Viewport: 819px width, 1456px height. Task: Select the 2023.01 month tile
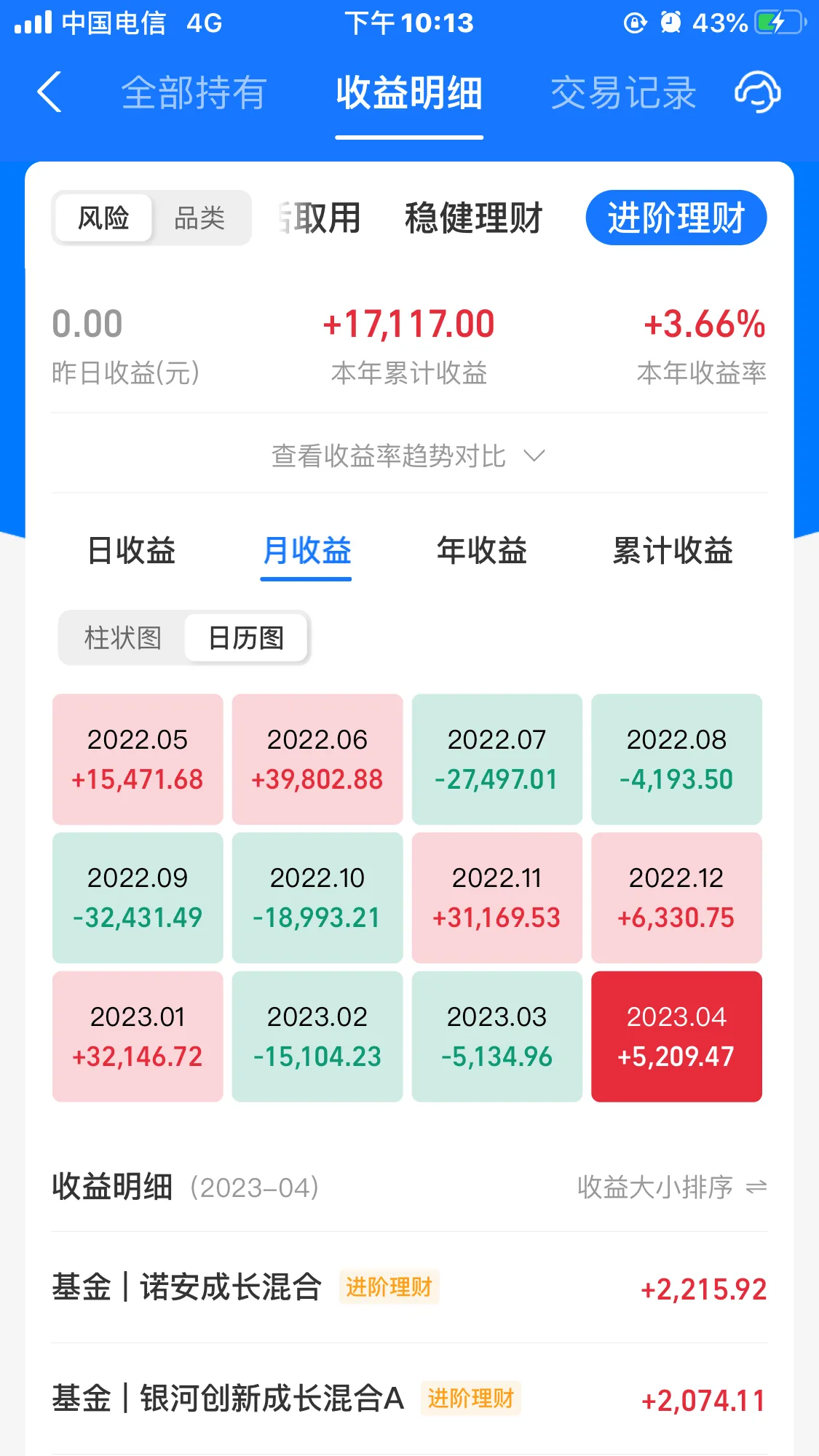click(x=138, y=1036)
